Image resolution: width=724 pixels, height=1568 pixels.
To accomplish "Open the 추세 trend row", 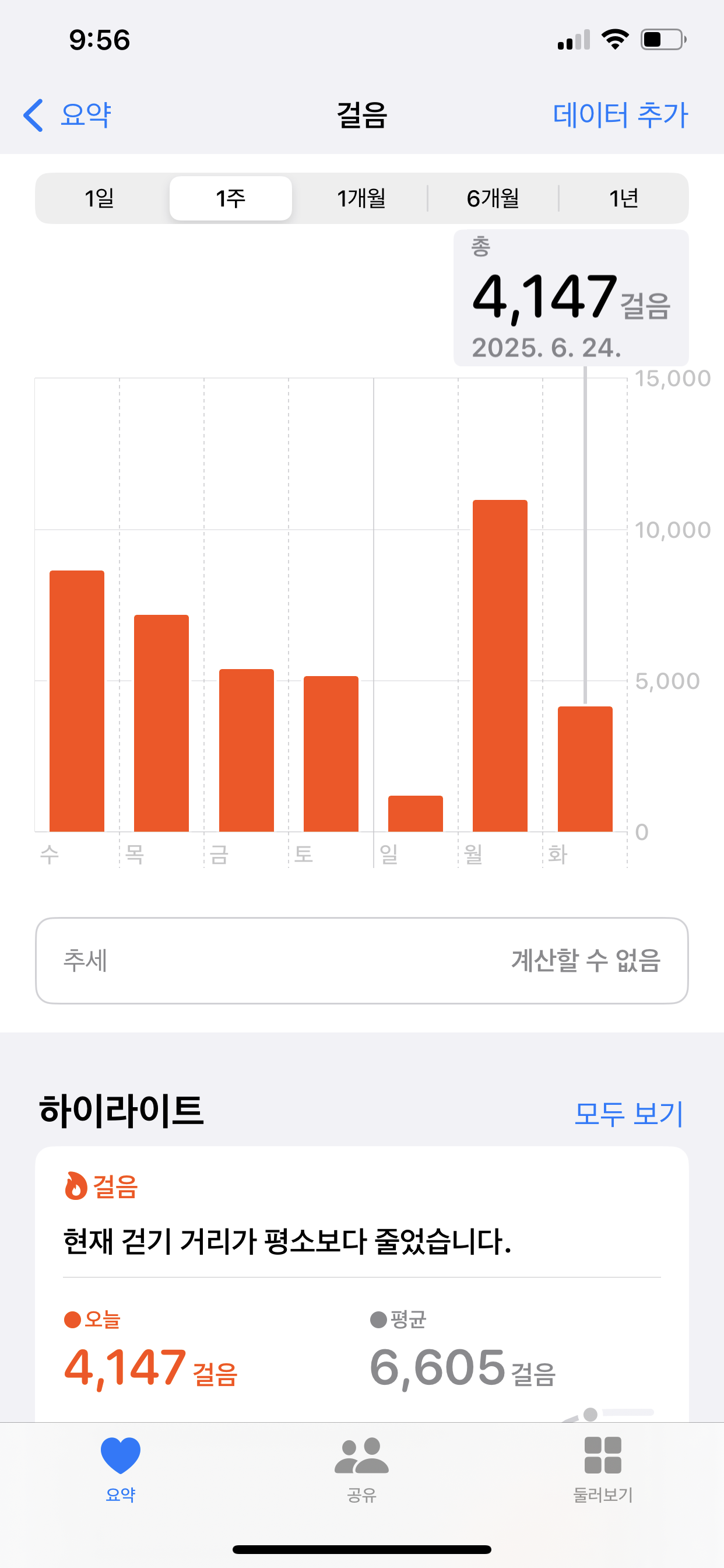I will pos(362,961).
